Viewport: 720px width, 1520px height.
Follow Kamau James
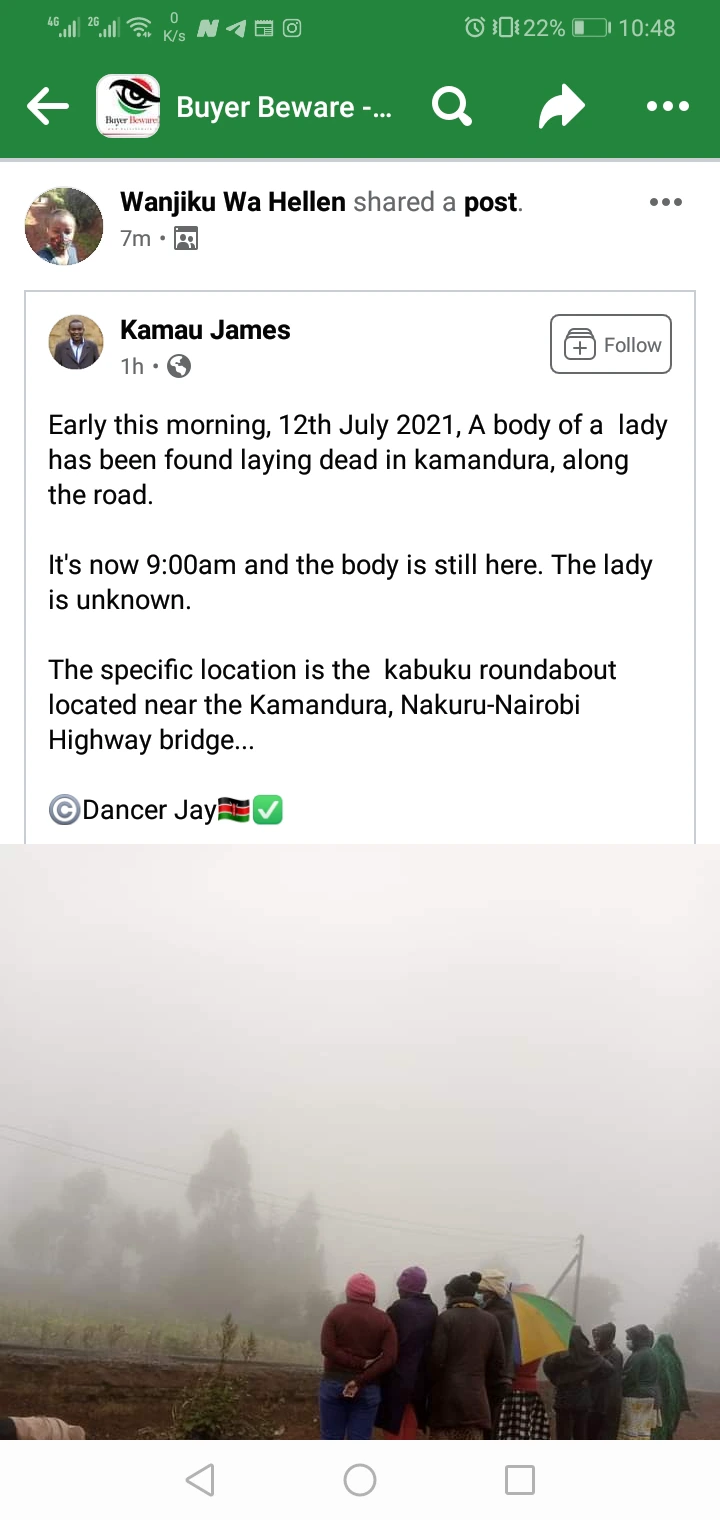(610, 344)
